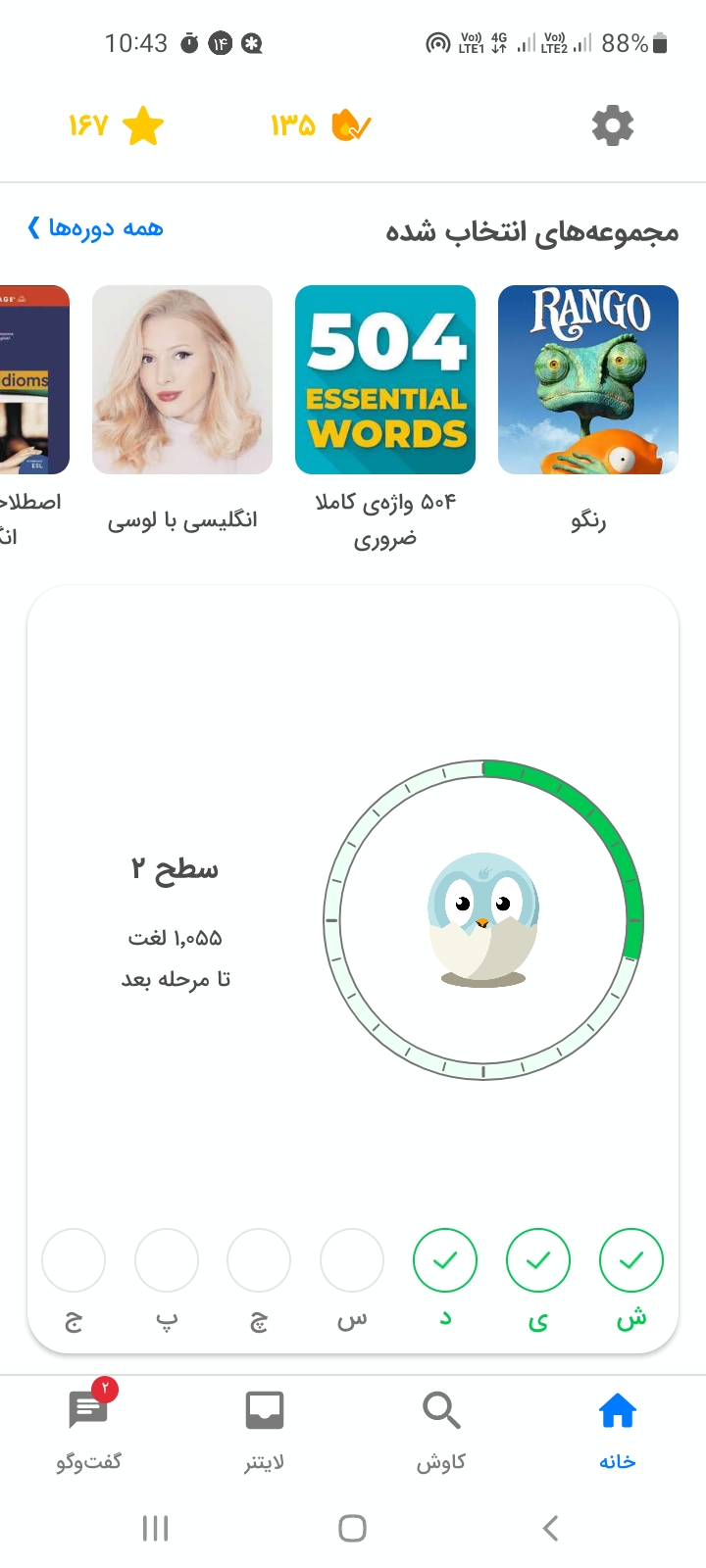Switch to the خانه tab
Screen dimensions: 706x1568
[x=618, y=1430]
